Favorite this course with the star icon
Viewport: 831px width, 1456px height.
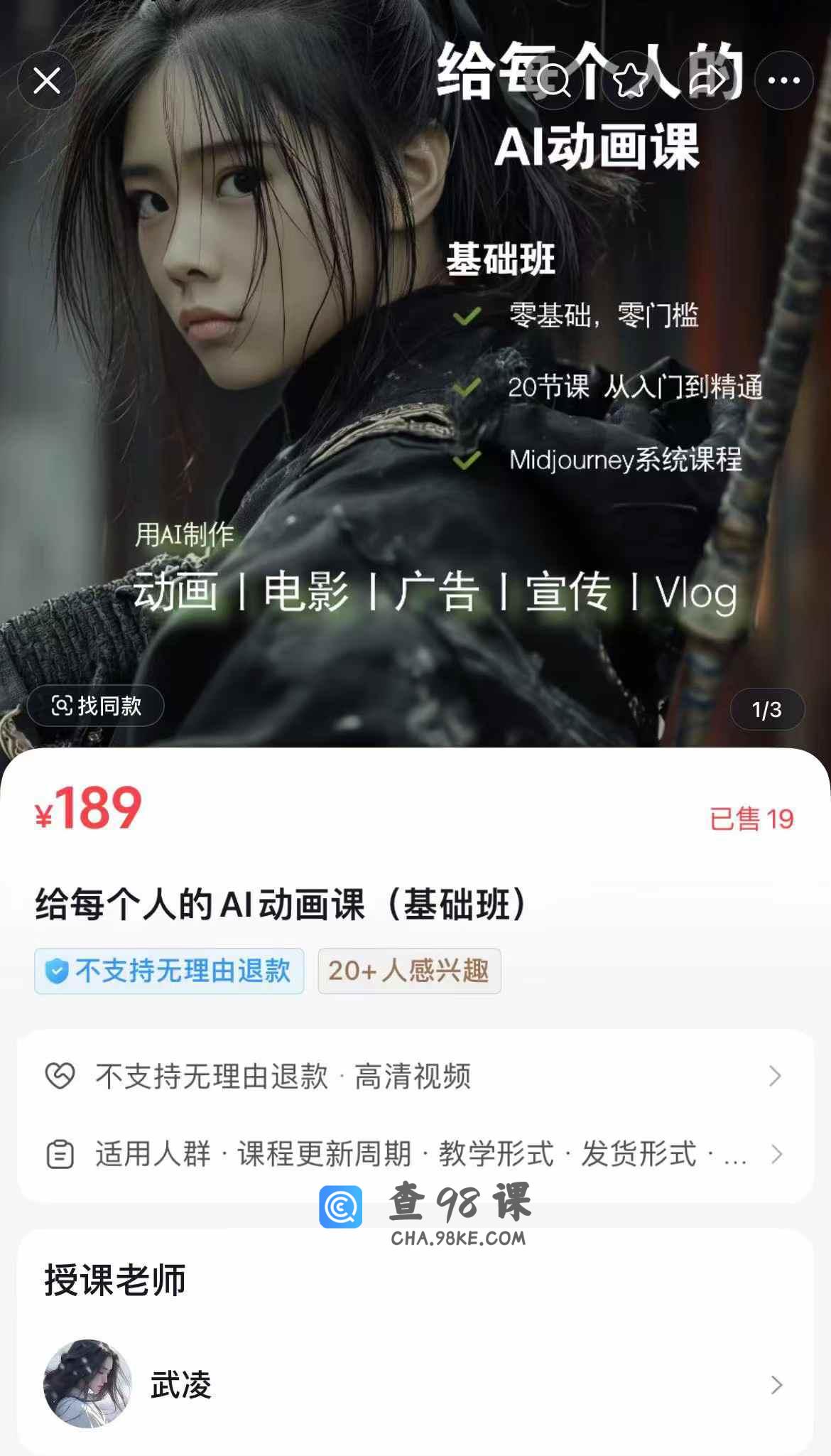(630, 80)
